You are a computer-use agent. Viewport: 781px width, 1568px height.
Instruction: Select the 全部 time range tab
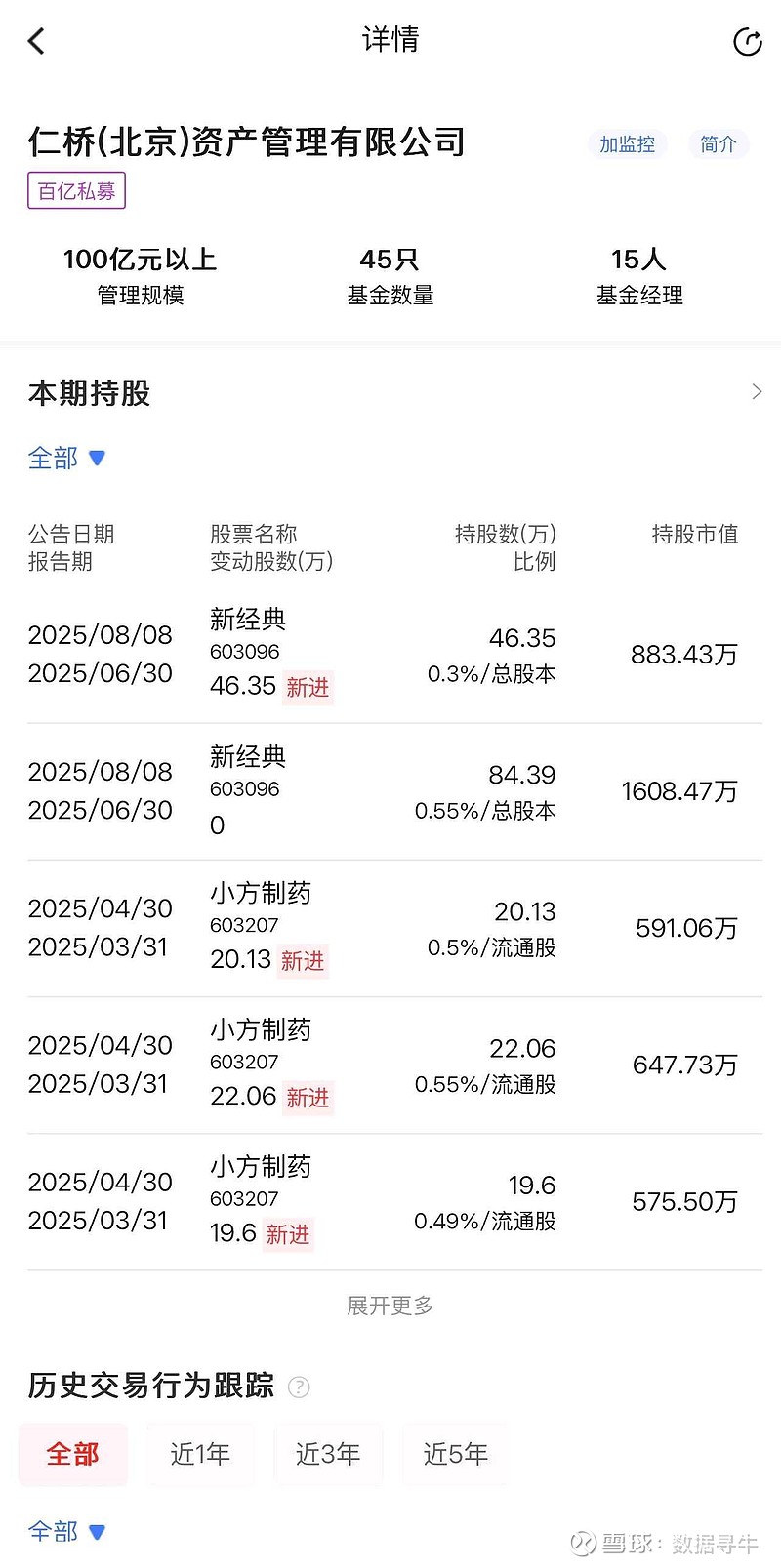coord(73,1454)
